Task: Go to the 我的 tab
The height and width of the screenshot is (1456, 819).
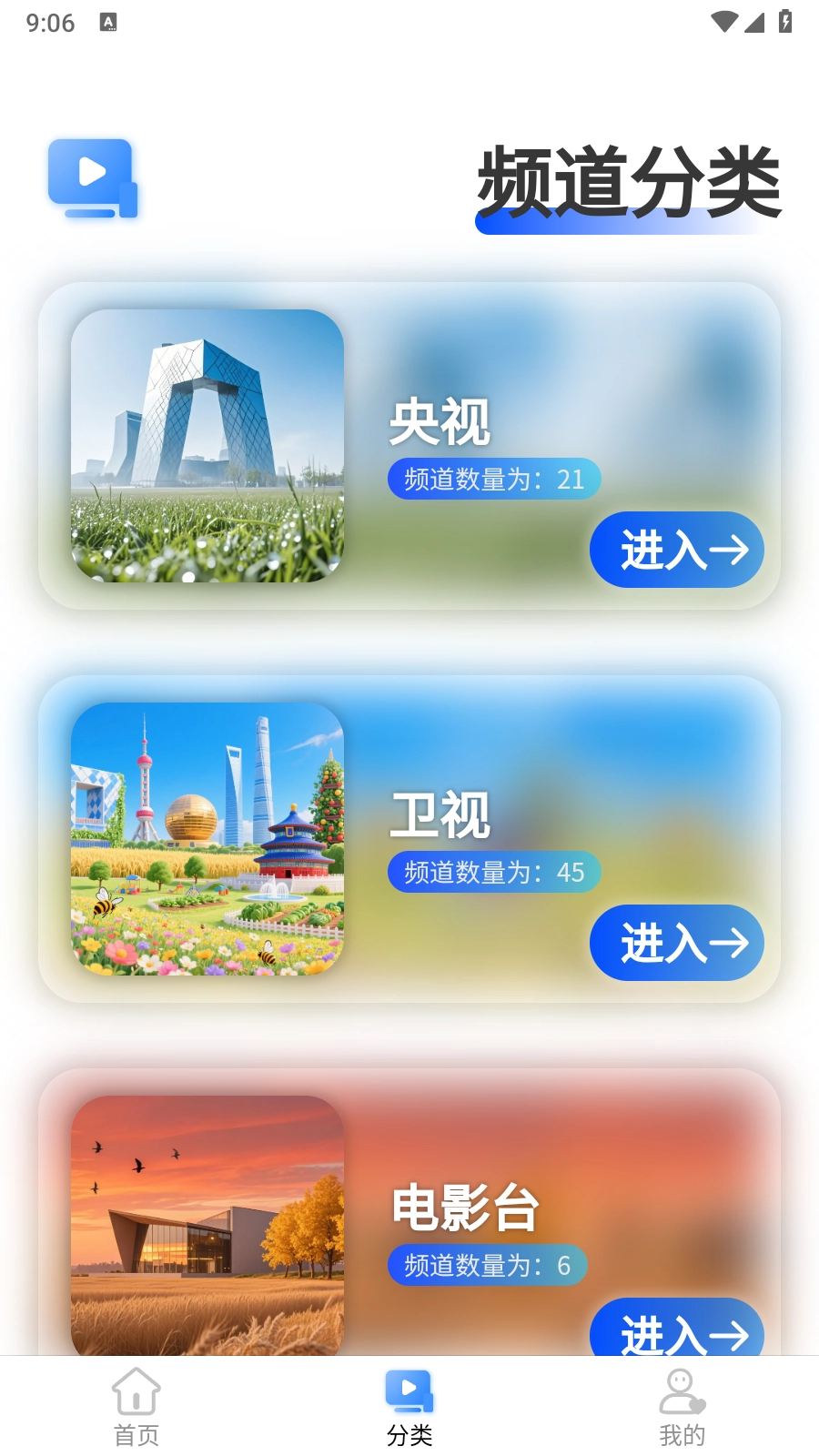Action: tap(682, 1407)
